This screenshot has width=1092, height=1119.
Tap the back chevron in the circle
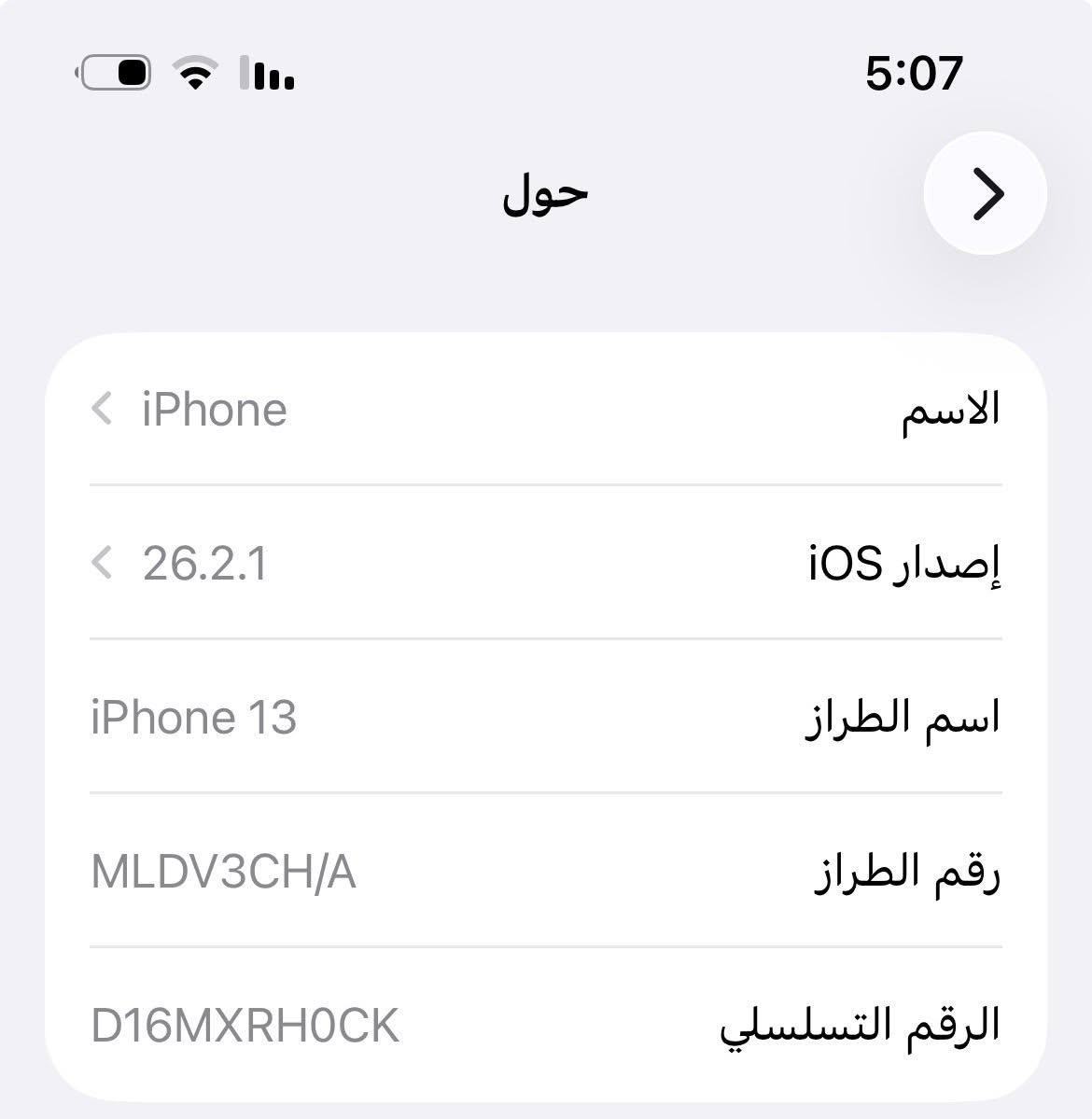(987, 193)
